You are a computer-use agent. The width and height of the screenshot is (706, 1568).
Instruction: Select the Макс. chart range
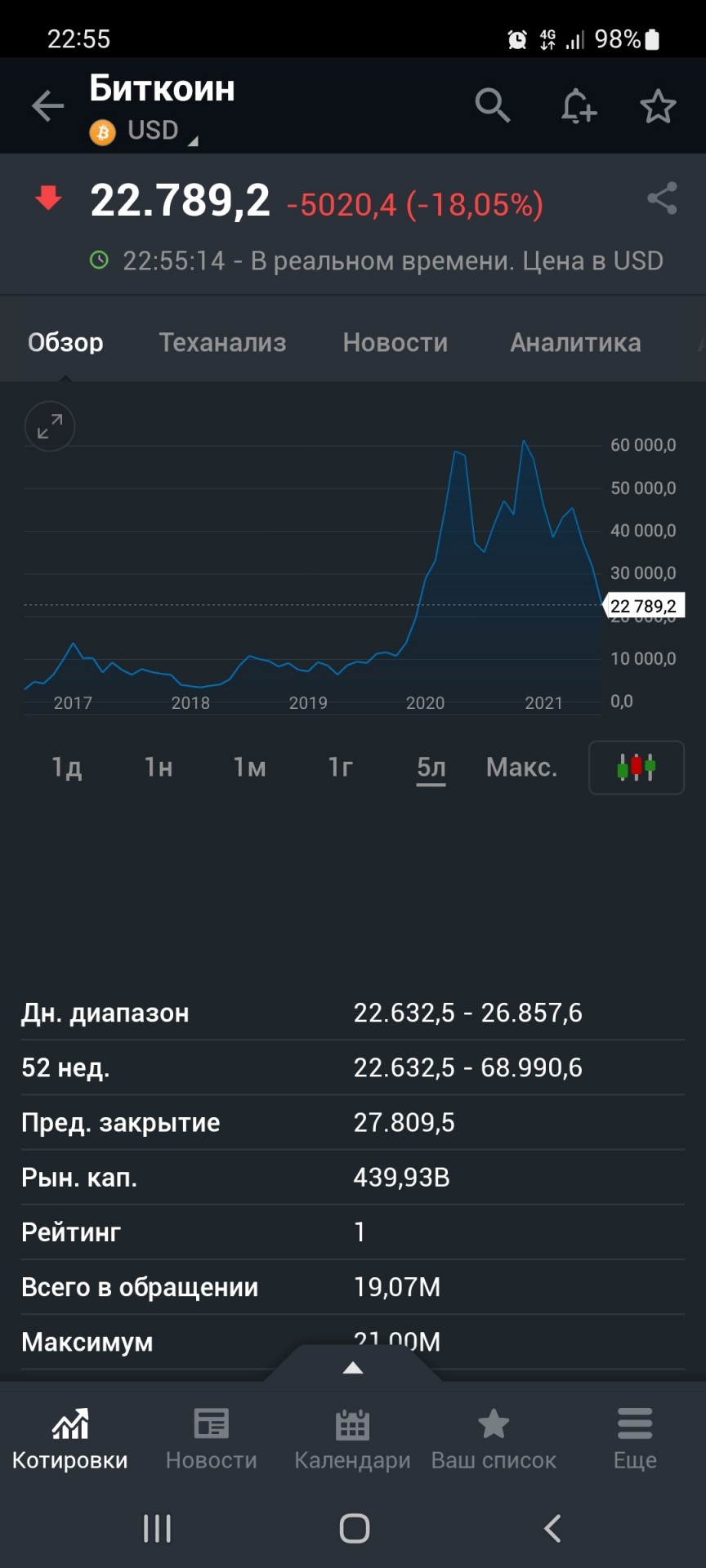[521, 767]
